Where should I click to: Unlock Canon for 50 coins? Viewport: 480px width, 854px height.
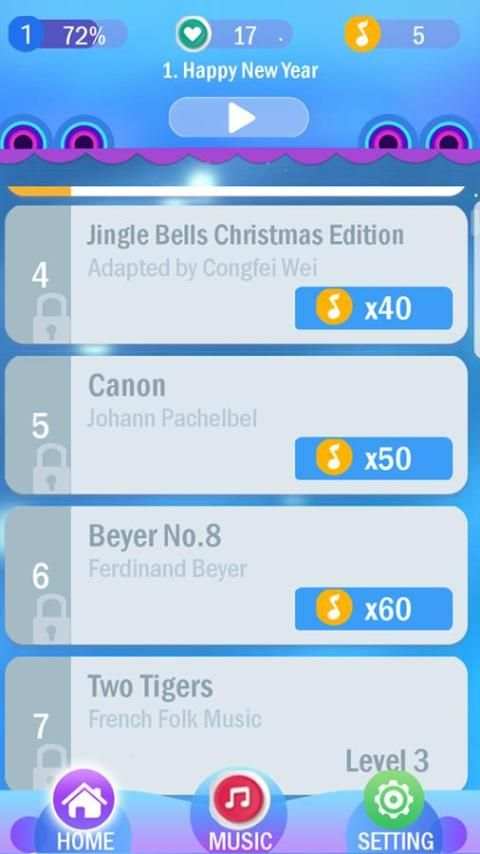373,459
